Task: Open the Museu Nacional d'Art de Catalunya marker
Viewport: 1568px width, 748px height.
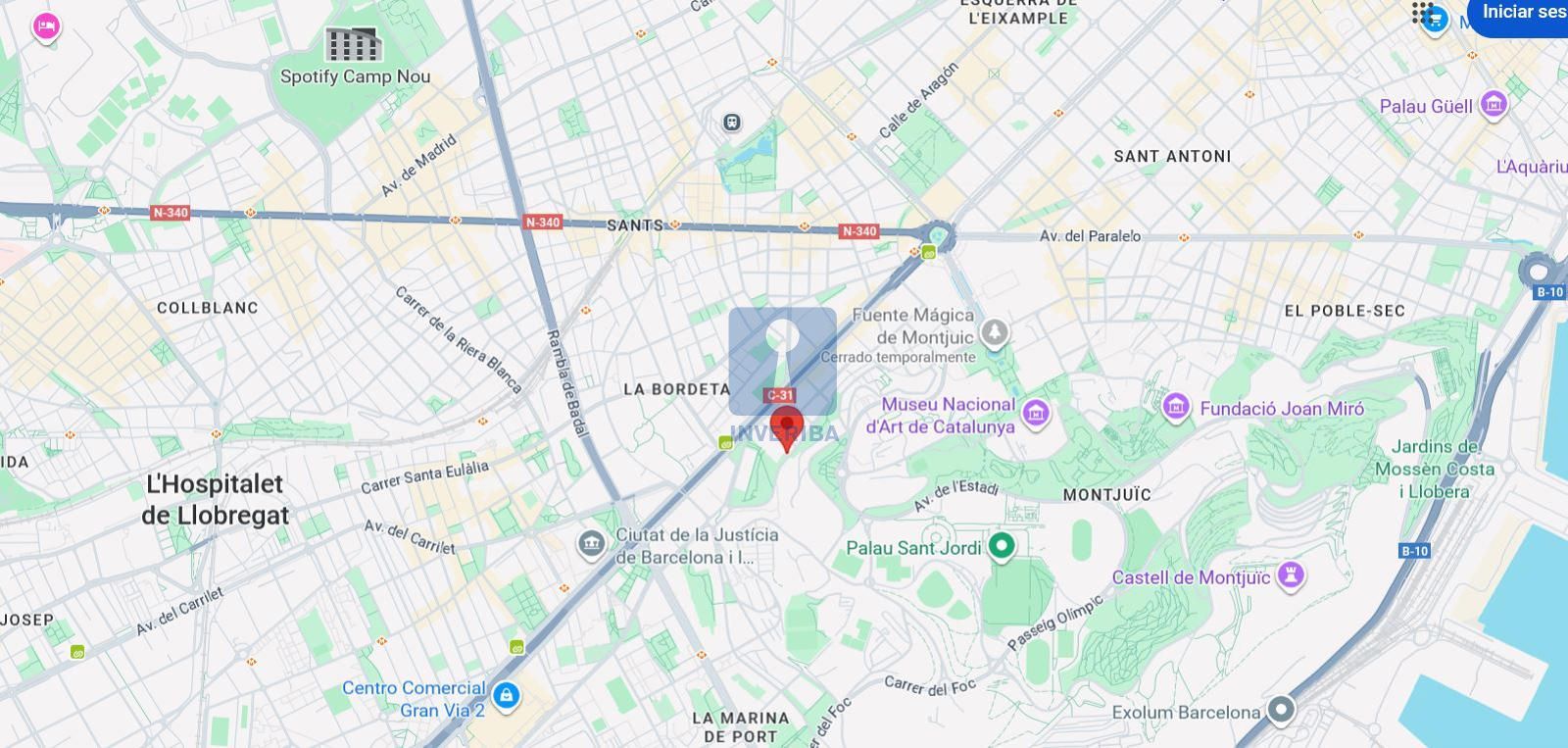Action: coord(1036,414)
